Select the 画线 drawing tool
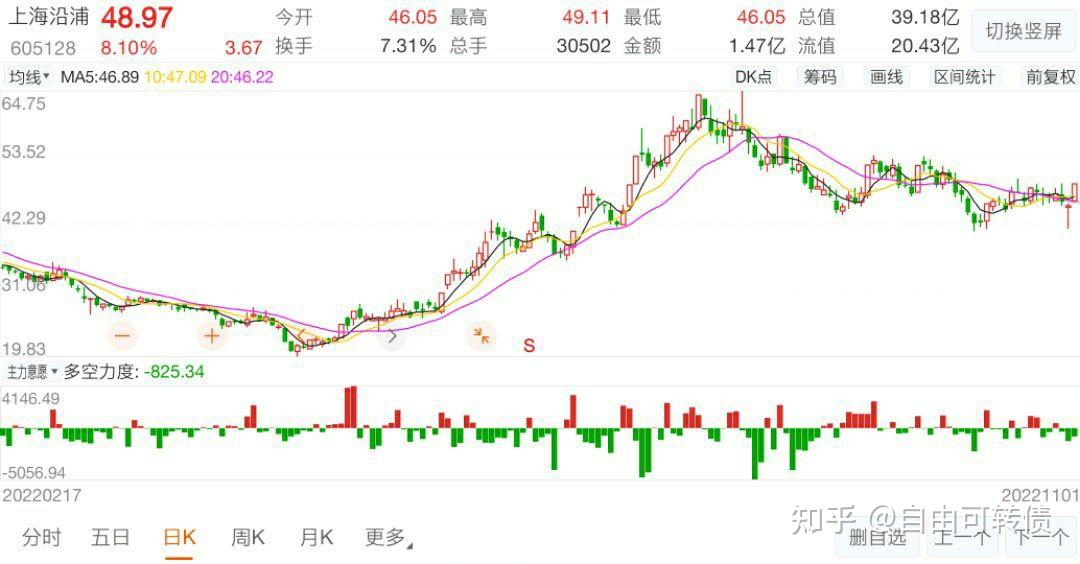Viewport: 1080px width, 564px height. pos(886,77)
